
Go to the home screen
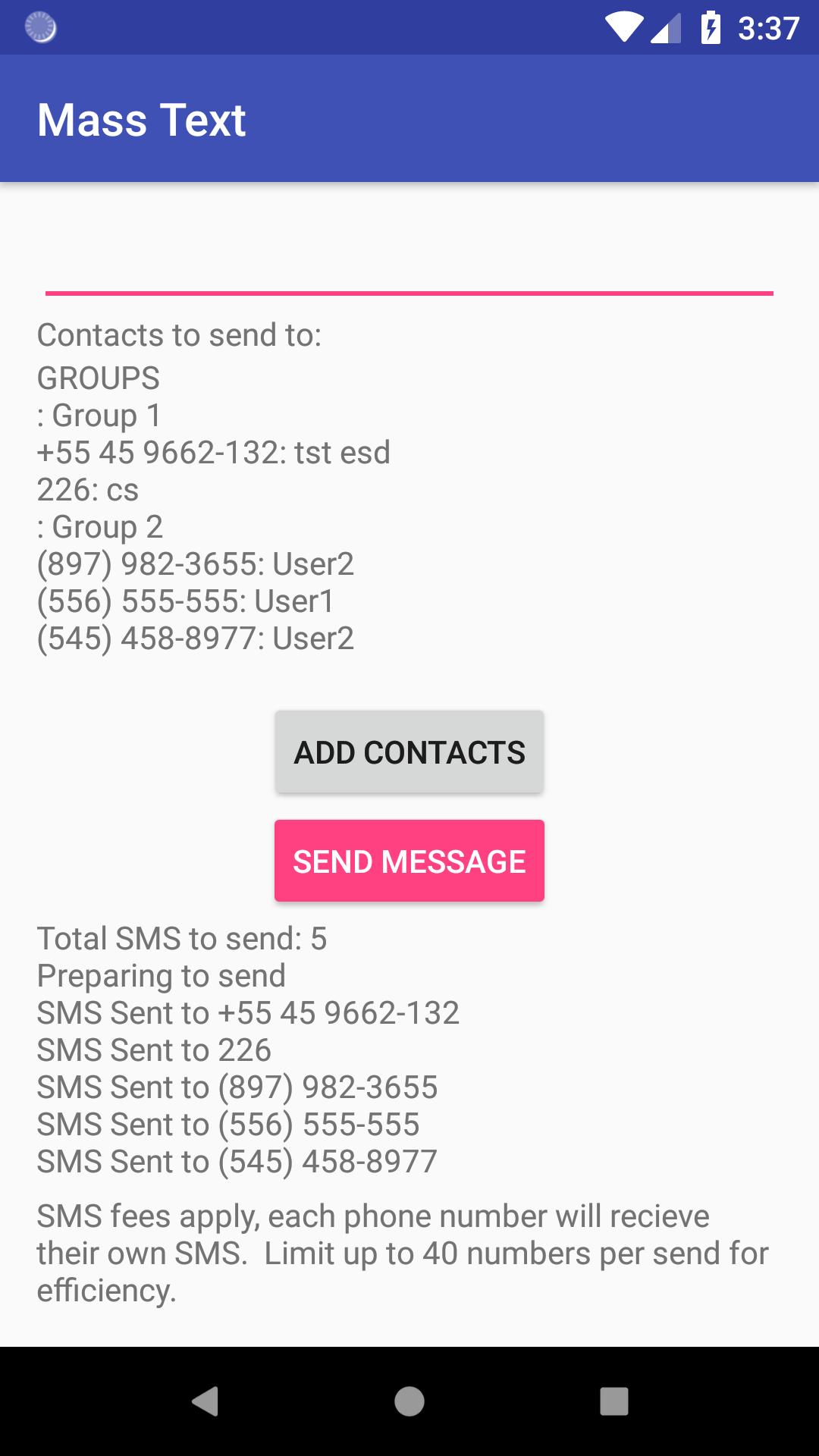(409, 1401)
